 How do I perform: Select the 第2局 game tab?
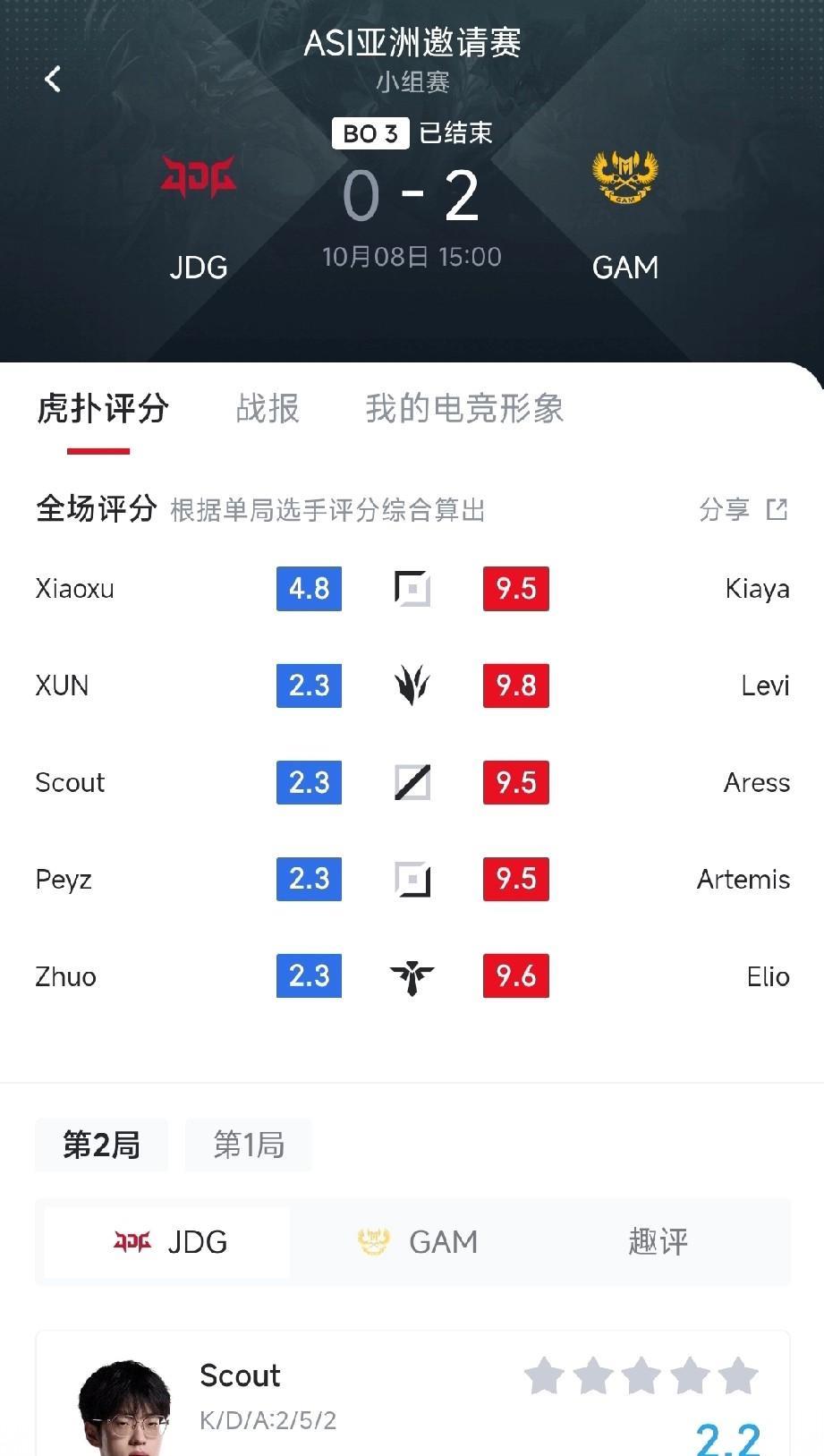point(101,1145)
